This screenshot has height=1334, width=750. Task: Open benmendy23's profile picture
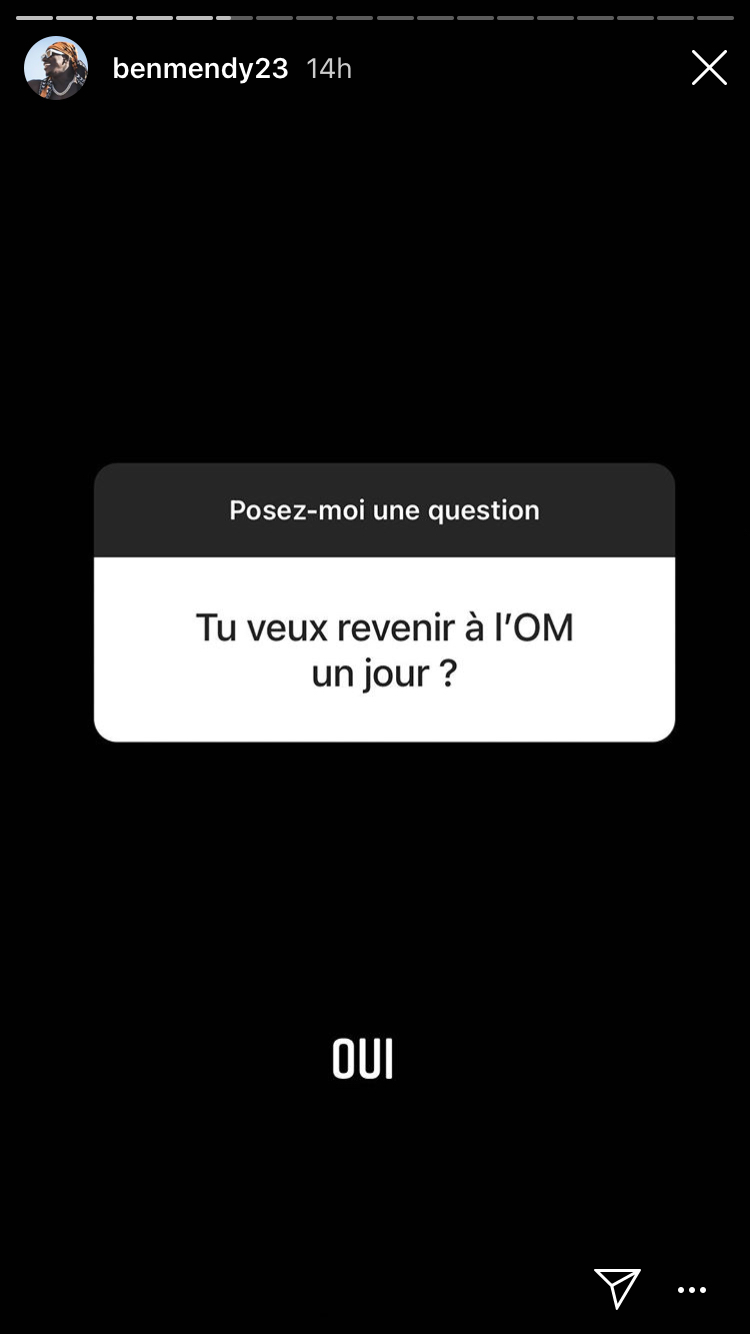56,68
